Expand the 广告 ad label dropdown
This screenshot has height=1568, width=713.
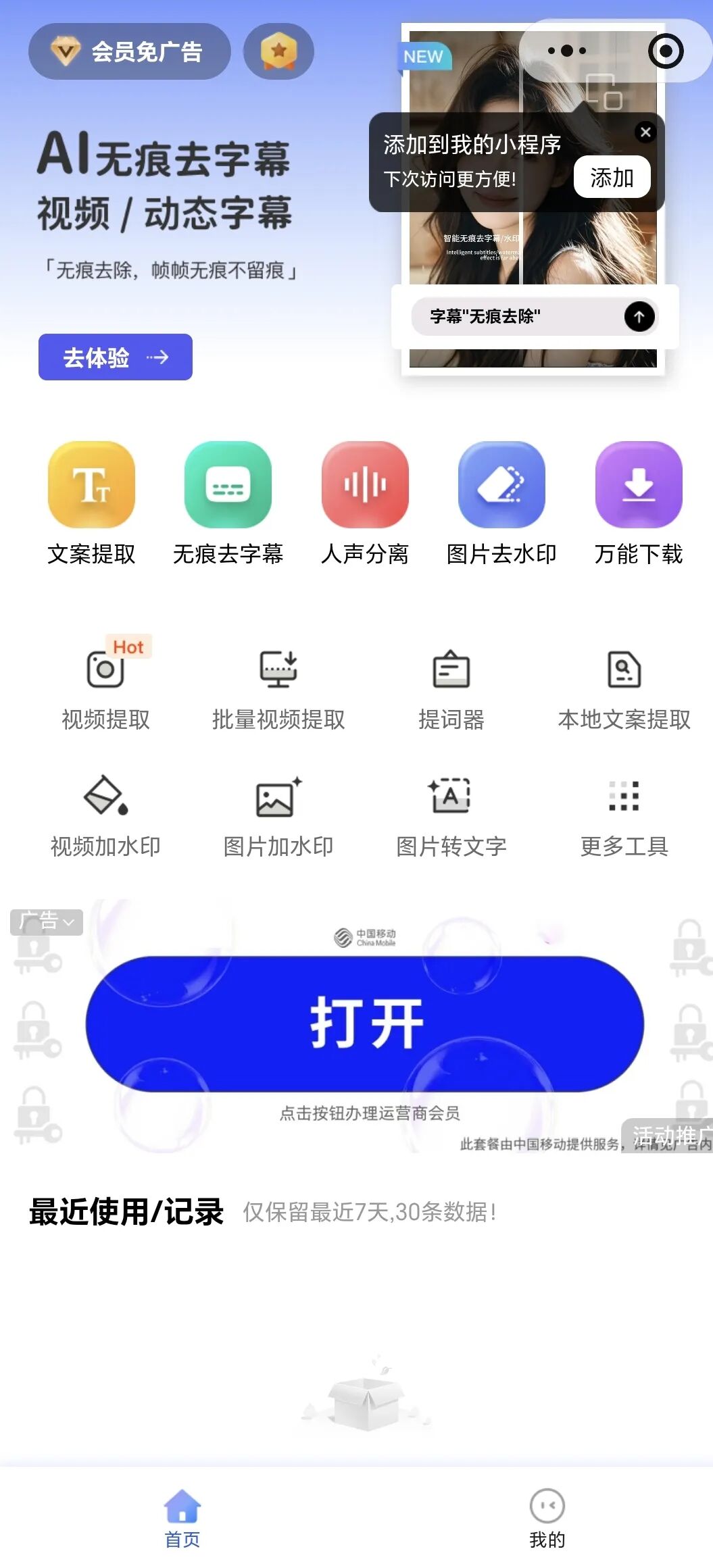46,921
